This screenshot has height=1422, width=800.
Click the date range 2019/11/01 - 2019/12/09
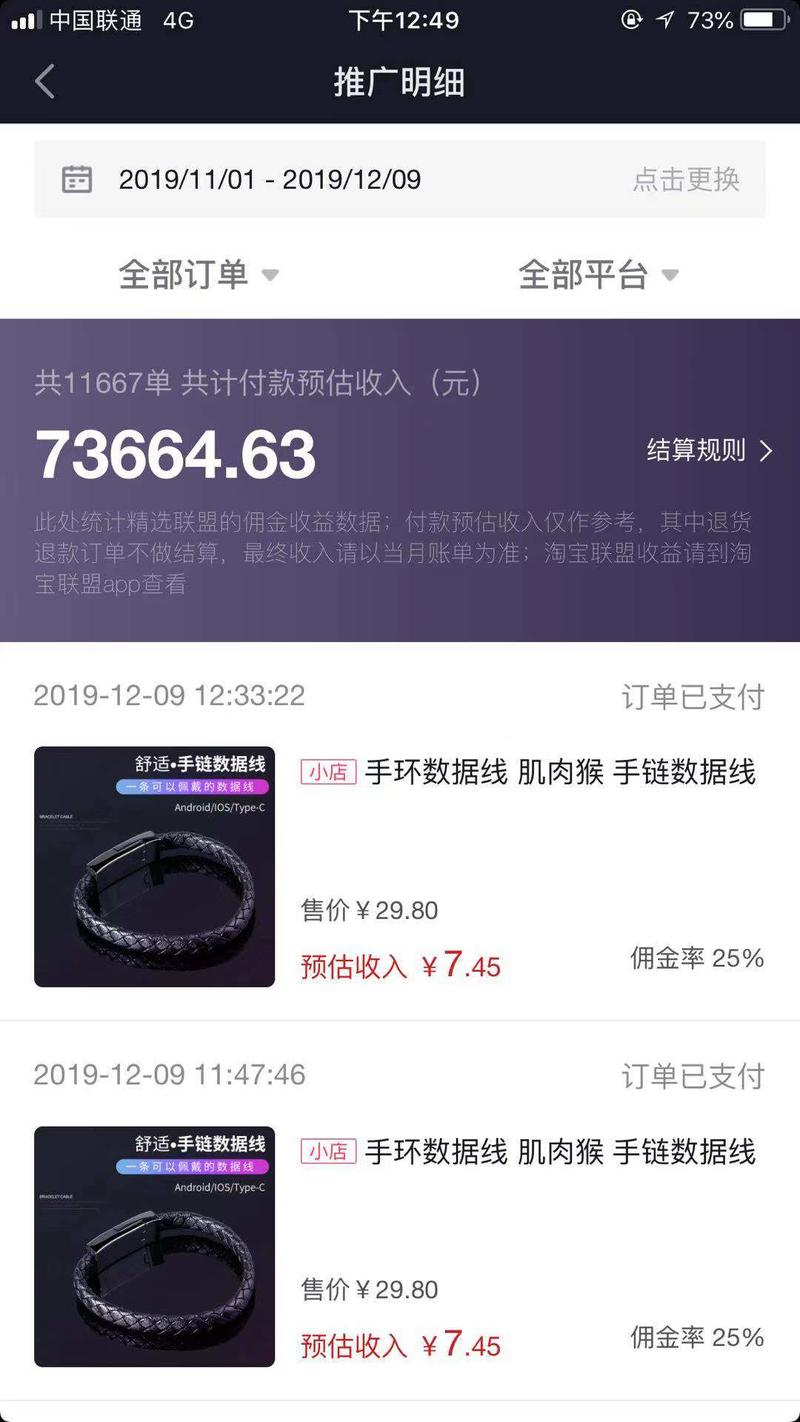click(270, 180)
